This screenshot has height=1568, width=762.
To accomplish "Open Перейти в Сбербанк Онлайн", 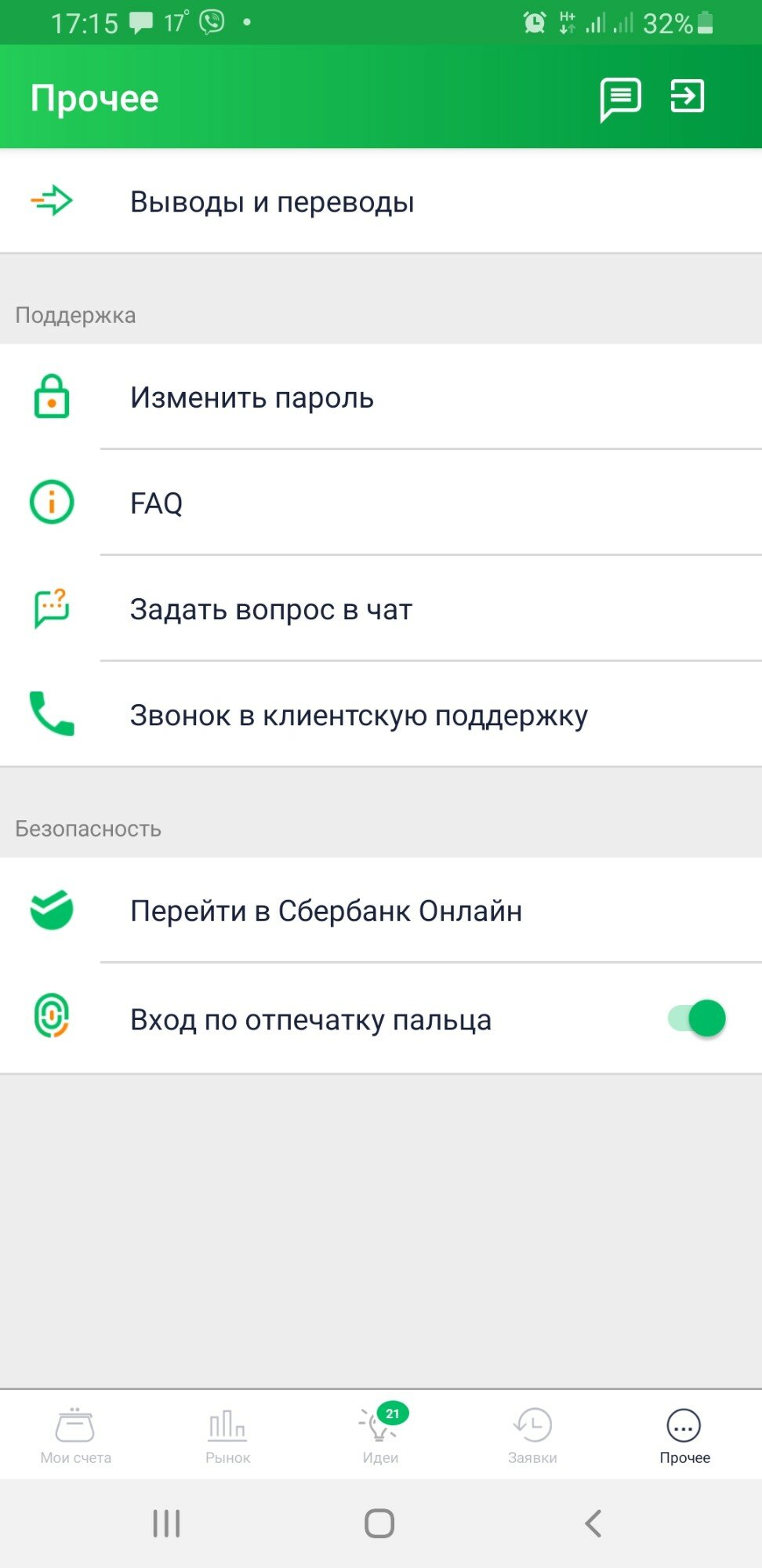I will coord(381,910).
